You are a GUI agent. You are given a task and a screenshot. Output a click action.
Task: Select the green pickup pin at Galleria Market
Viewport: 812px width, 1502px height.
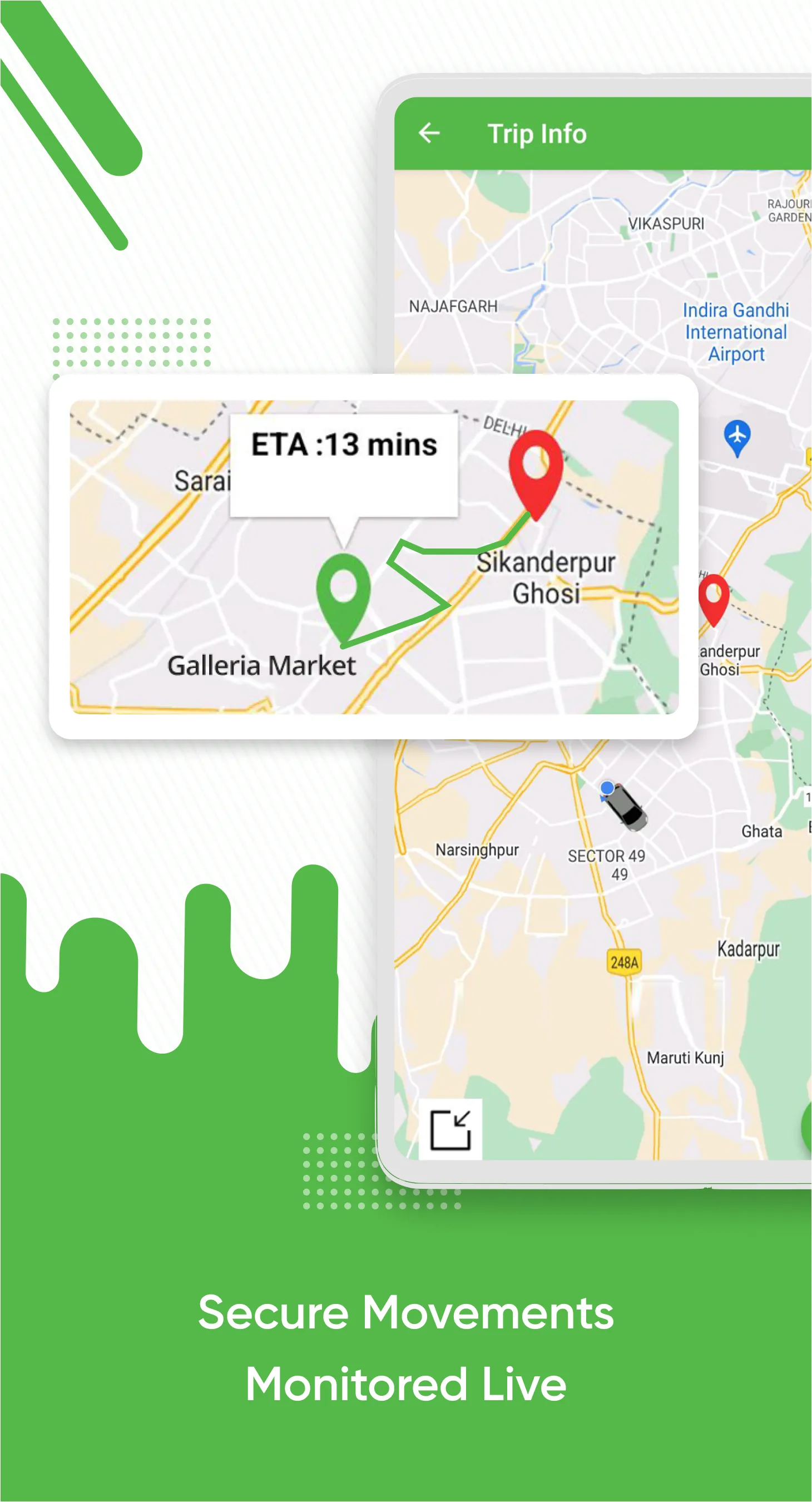click(344, 595)
